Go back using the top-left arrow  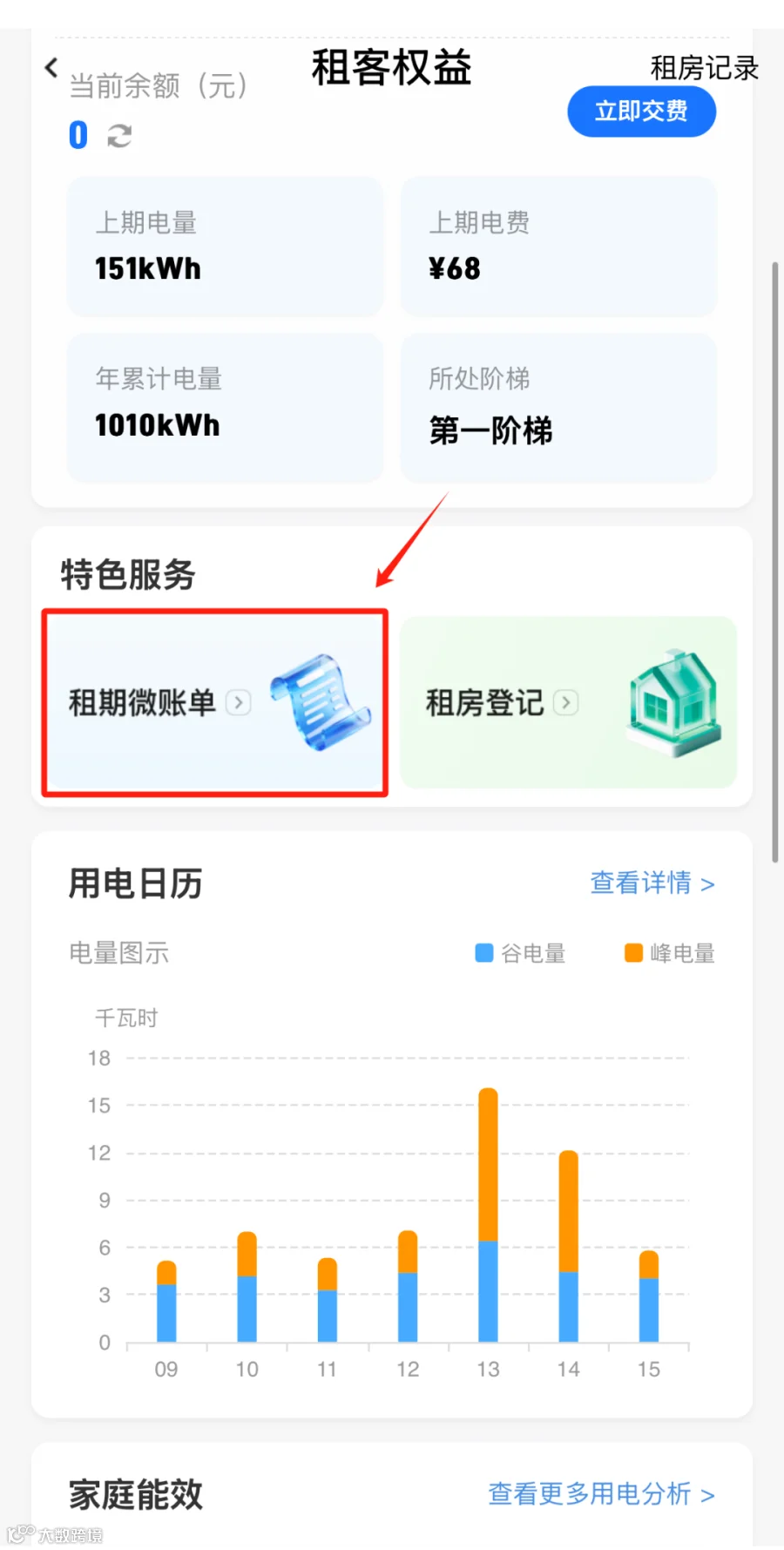pos(51,67)
